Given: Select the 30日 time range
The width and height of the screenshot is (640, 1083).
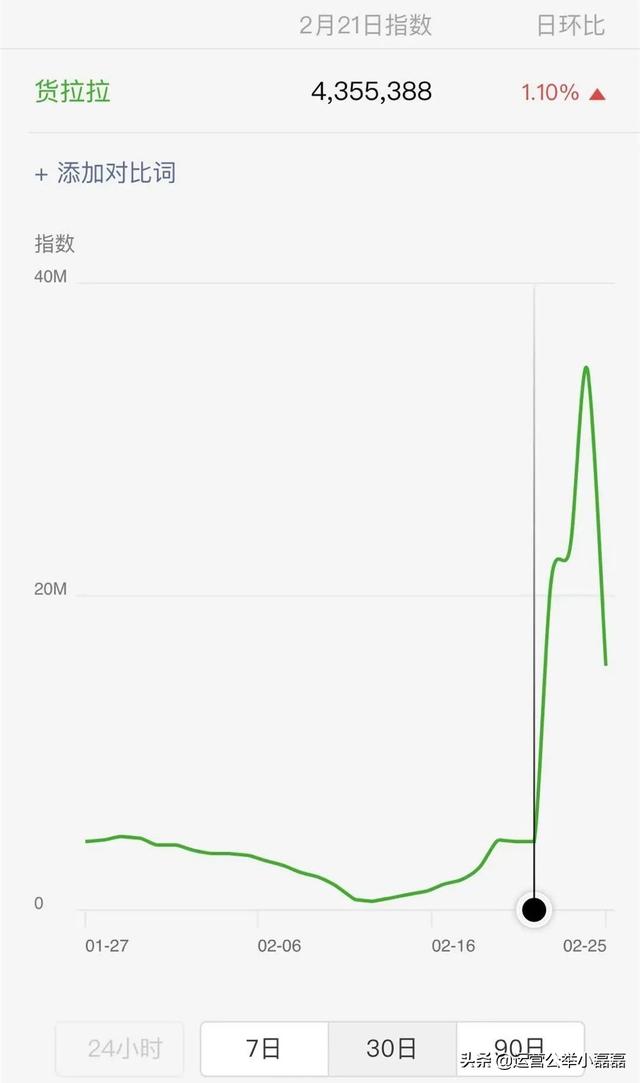Looking at the screenshot, I should pyautogui.click(x=392, y=1048).
